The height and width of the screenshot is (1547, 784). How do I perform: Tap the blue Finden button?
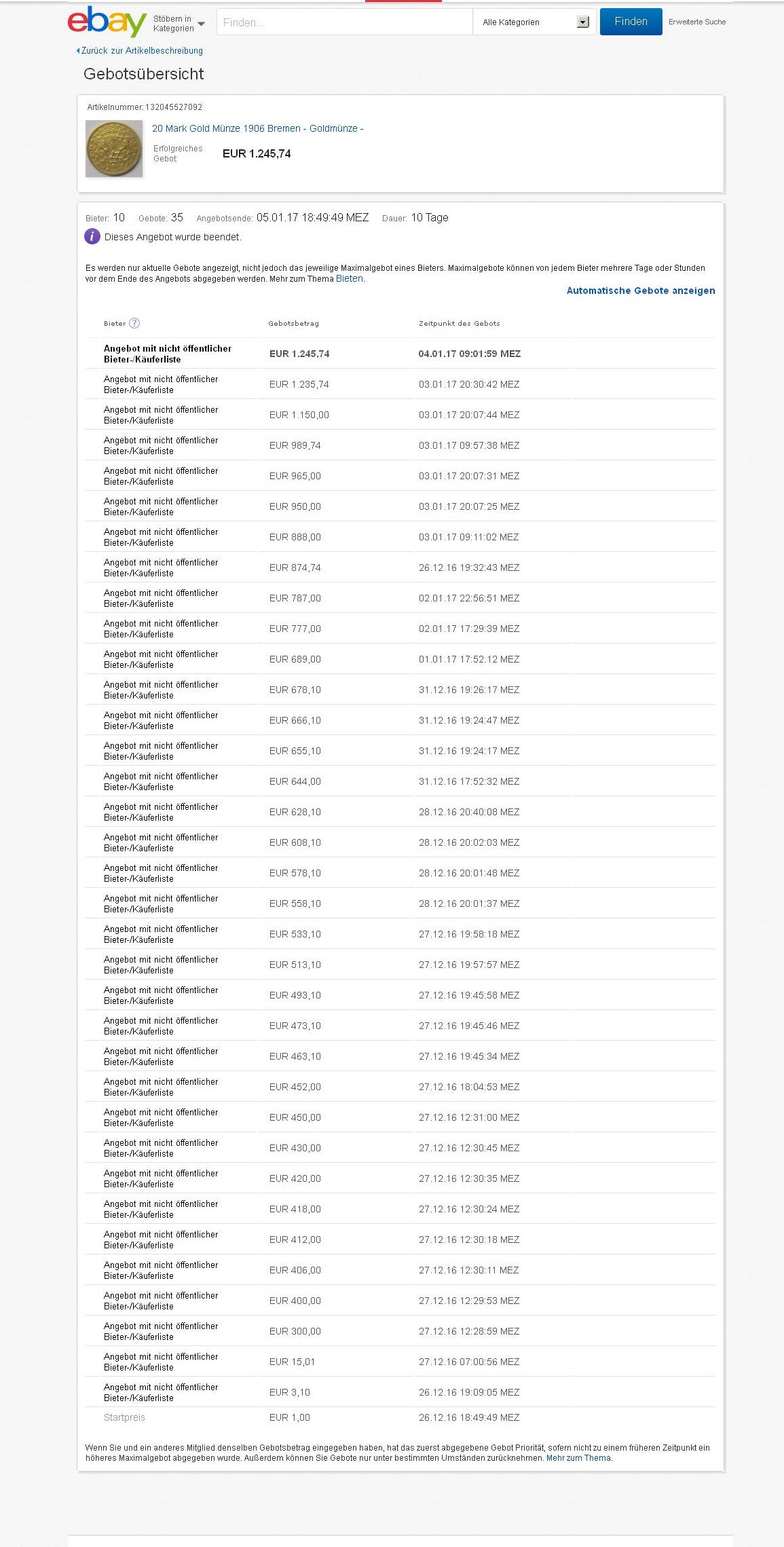pos(631,22)
